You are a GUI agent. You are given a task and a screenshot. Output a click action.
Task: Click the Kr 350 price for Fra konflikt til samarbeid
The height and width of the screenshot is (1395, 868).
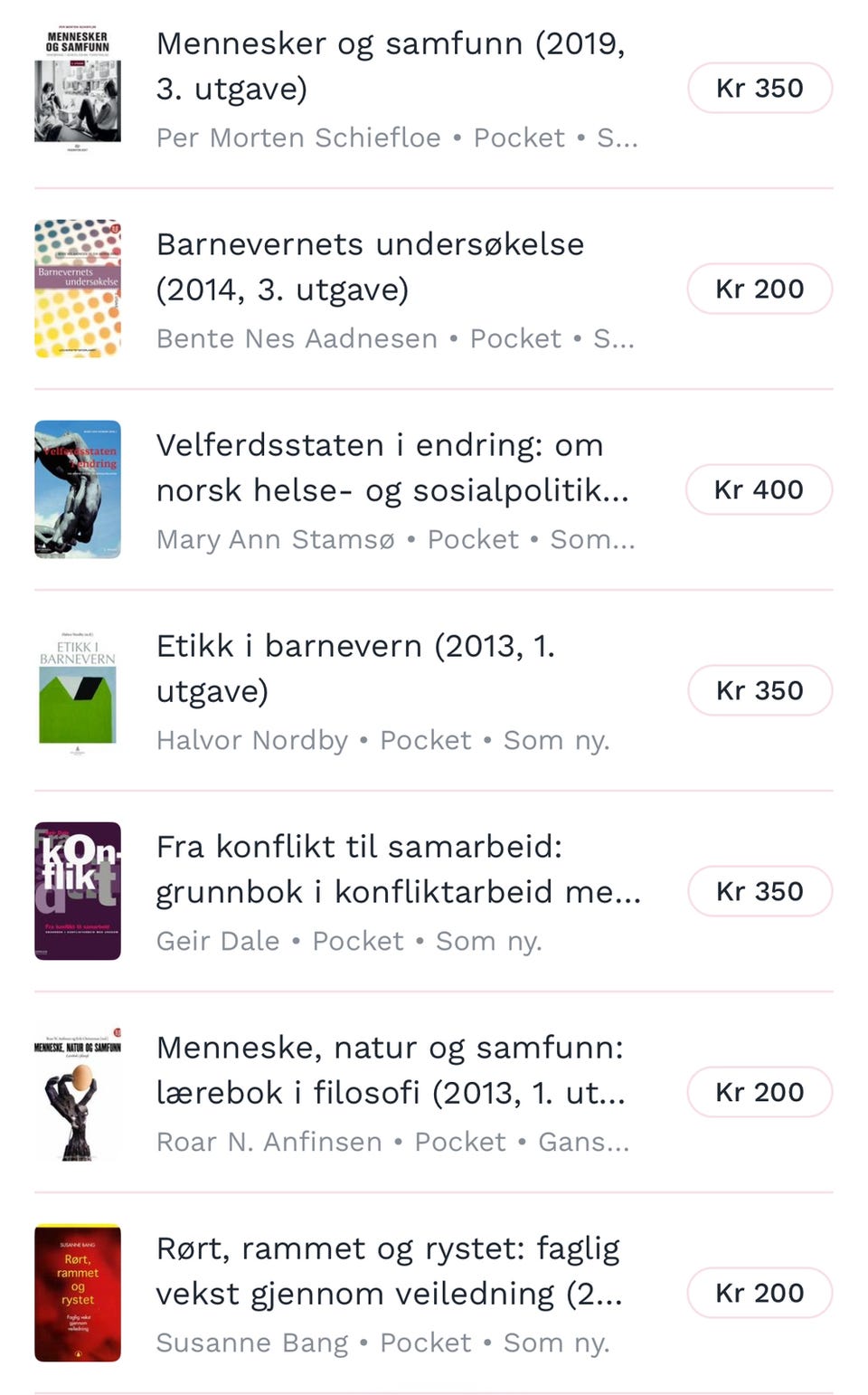(759, 891)
